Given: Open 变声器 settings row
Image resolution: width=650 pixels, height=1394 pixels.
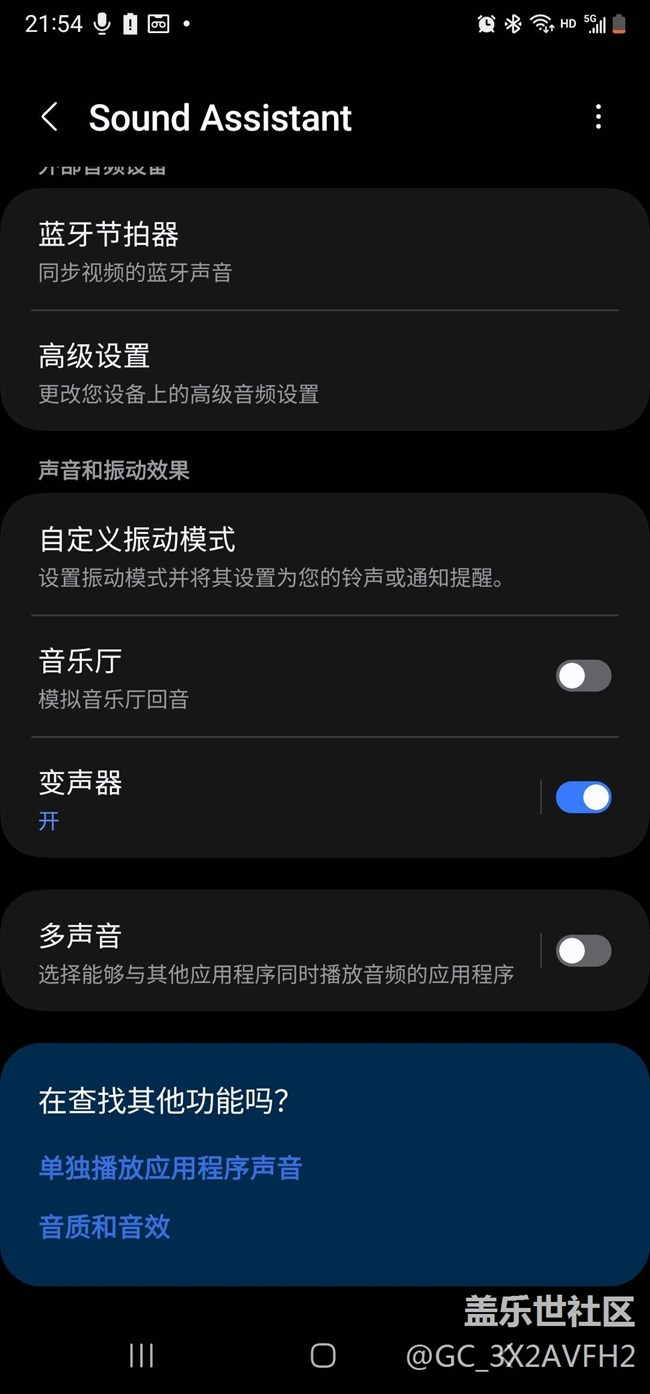Looking at the screenshot, I should point(270,798).
